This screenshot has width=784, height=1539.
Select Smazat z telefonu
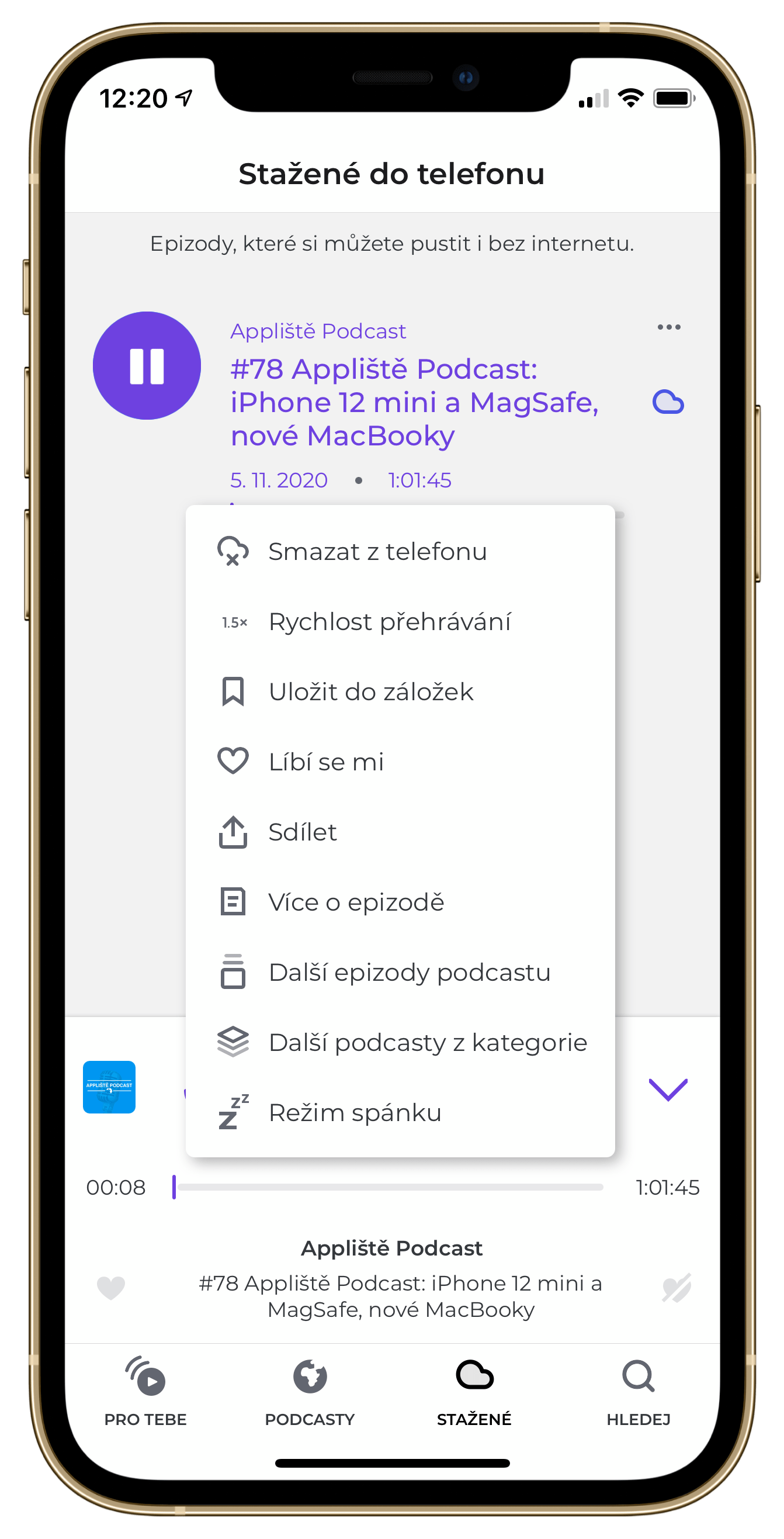pyautogui.click(x=377, y=551)
